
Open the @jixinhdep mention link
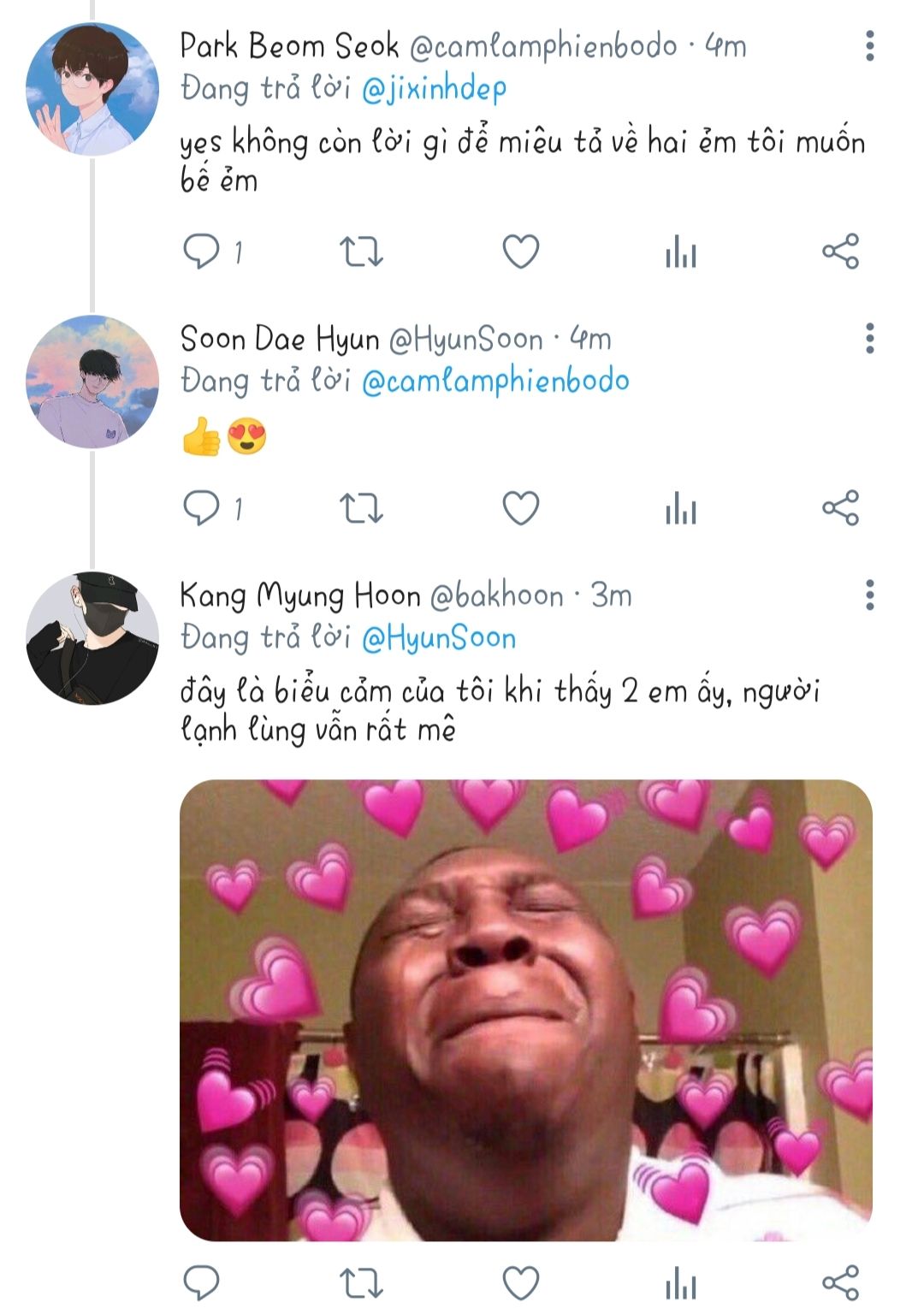[x=434, y=89]
